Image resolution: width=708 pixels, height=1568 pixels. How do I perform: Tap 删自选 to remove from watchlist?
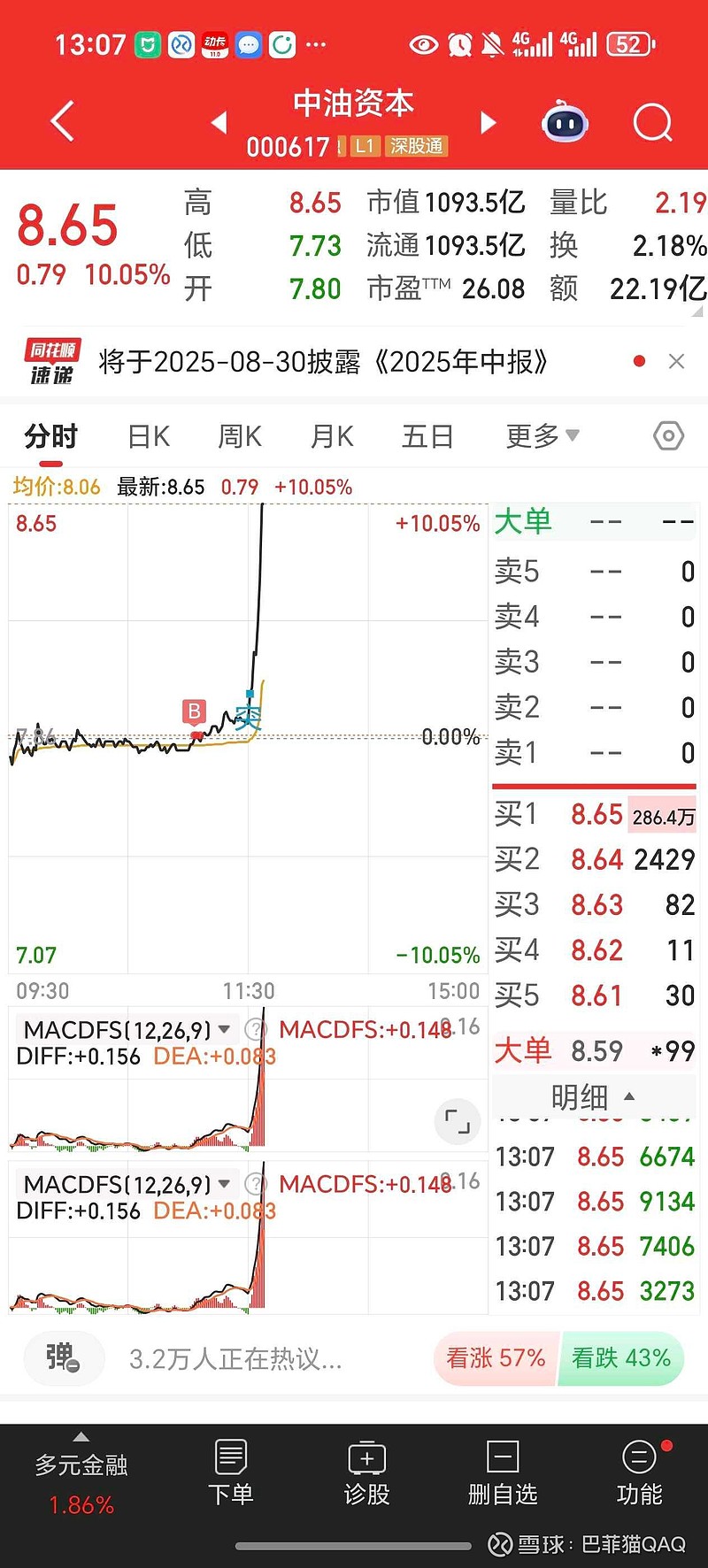pyautogui.click(x=503, y=1474)
